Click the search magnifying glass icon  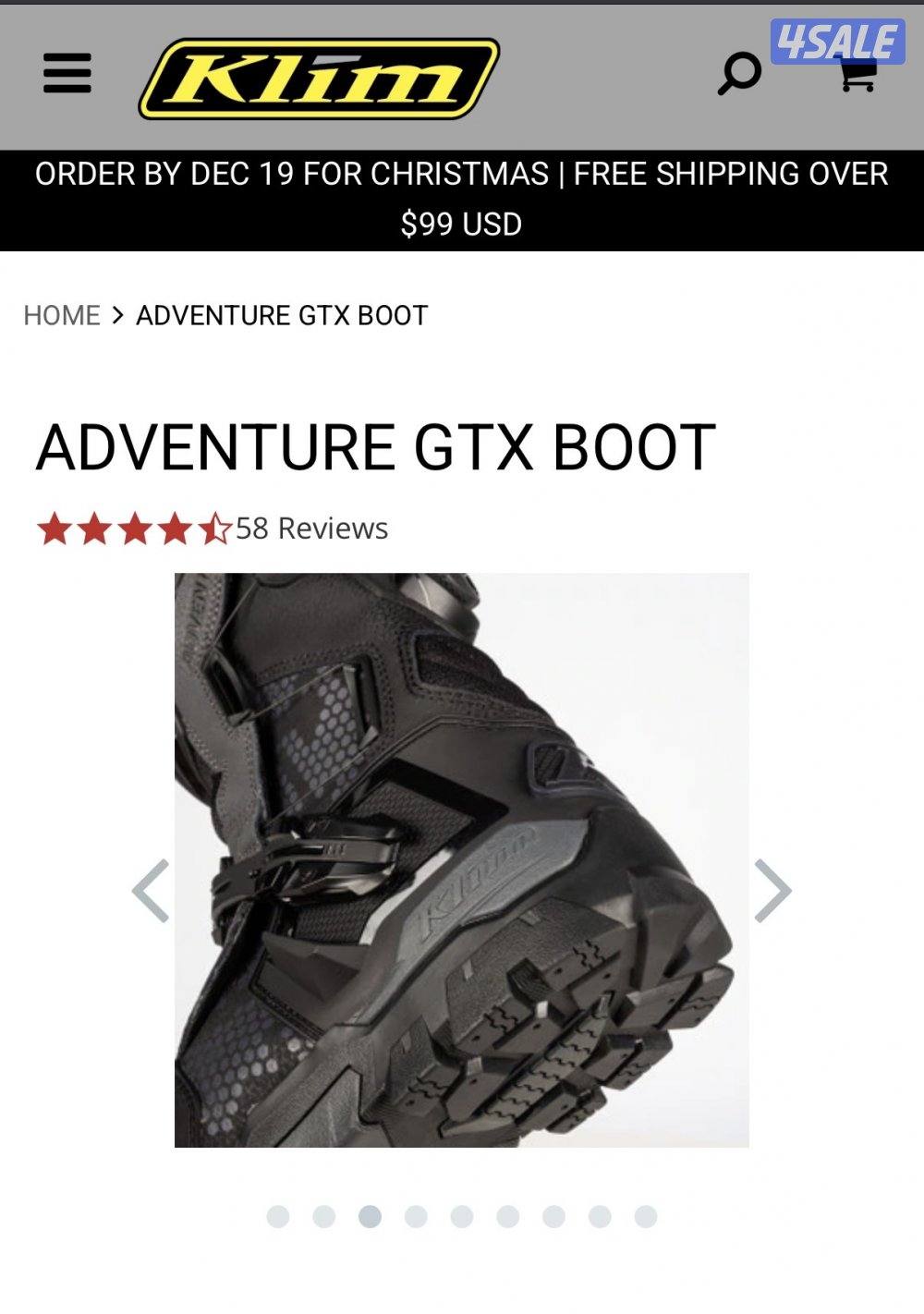point(739,71)
